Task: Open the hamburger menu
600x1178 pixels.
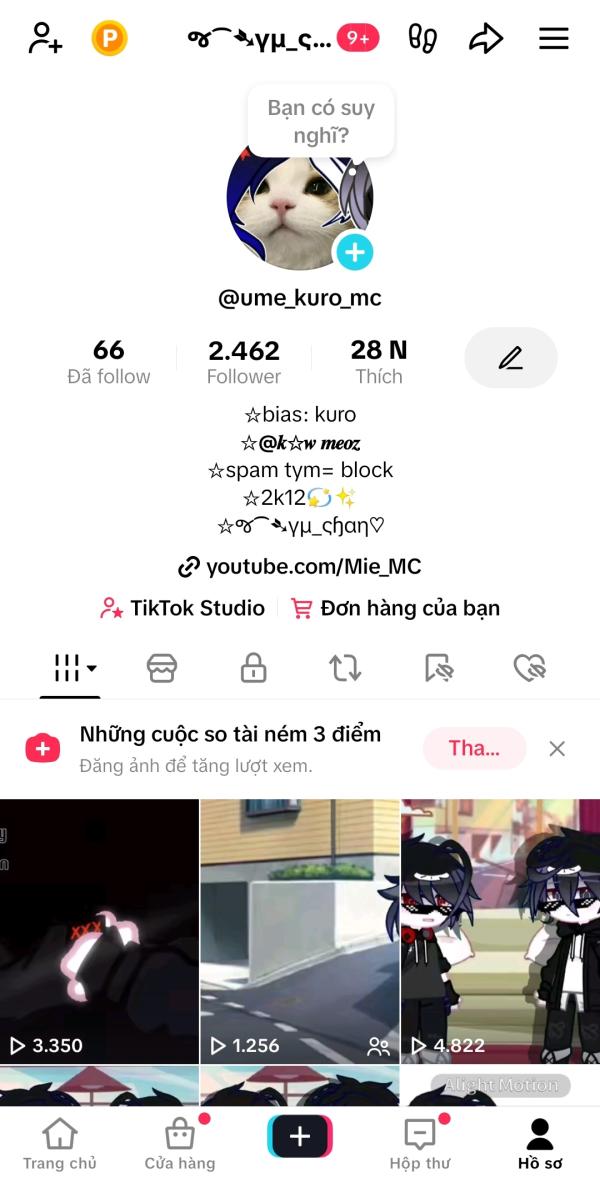Action: (554, 39)
